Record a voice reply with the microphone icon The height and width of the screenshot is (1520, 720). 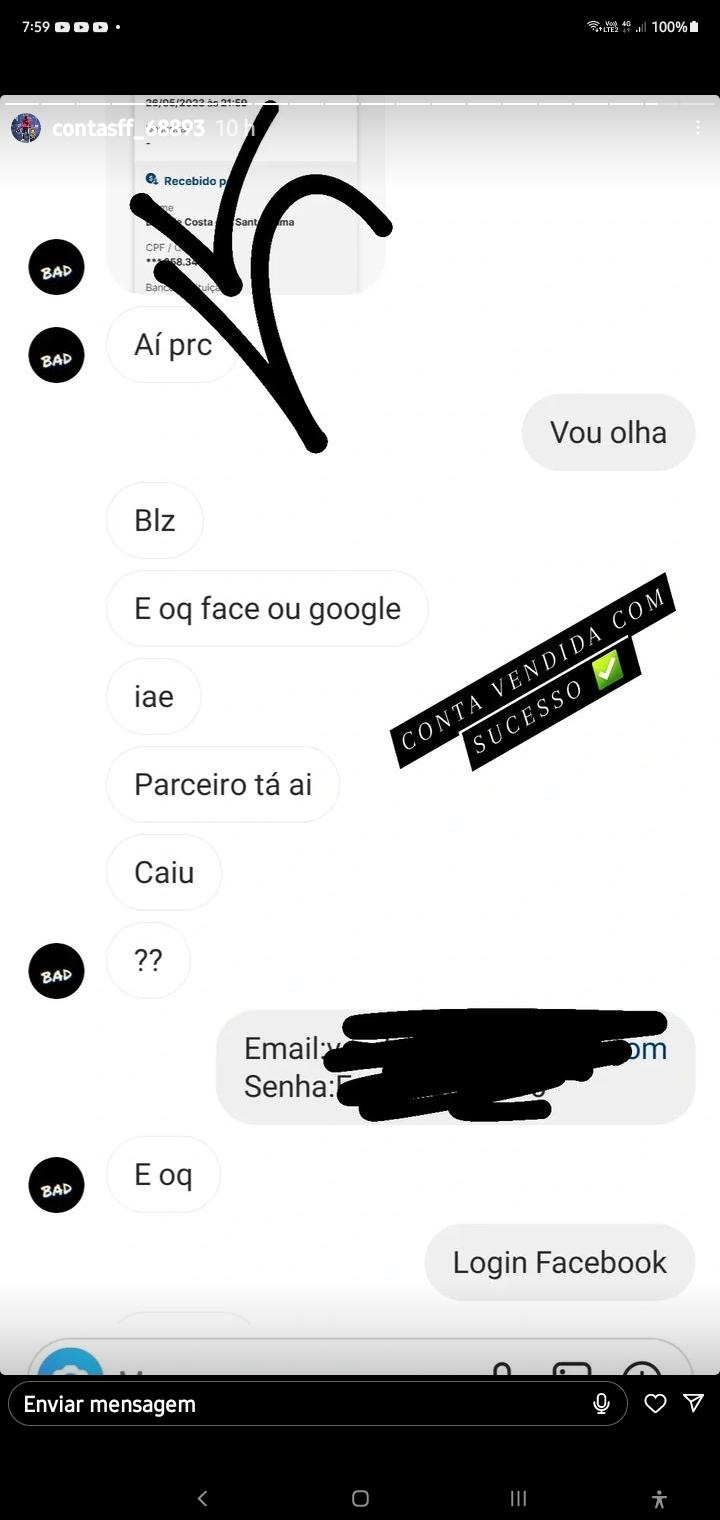click(601, 1403)
